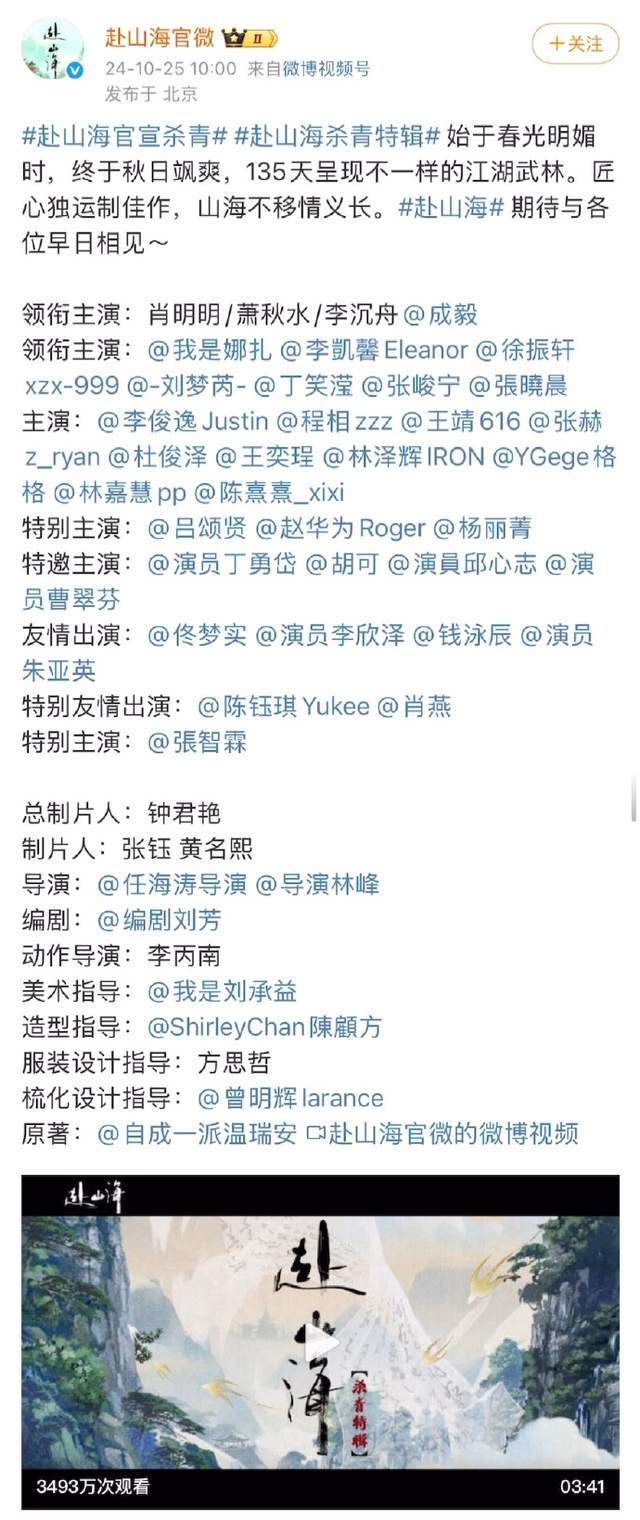
Task: Open the @编剧刘芳 mention
Action: pos(159,919)
